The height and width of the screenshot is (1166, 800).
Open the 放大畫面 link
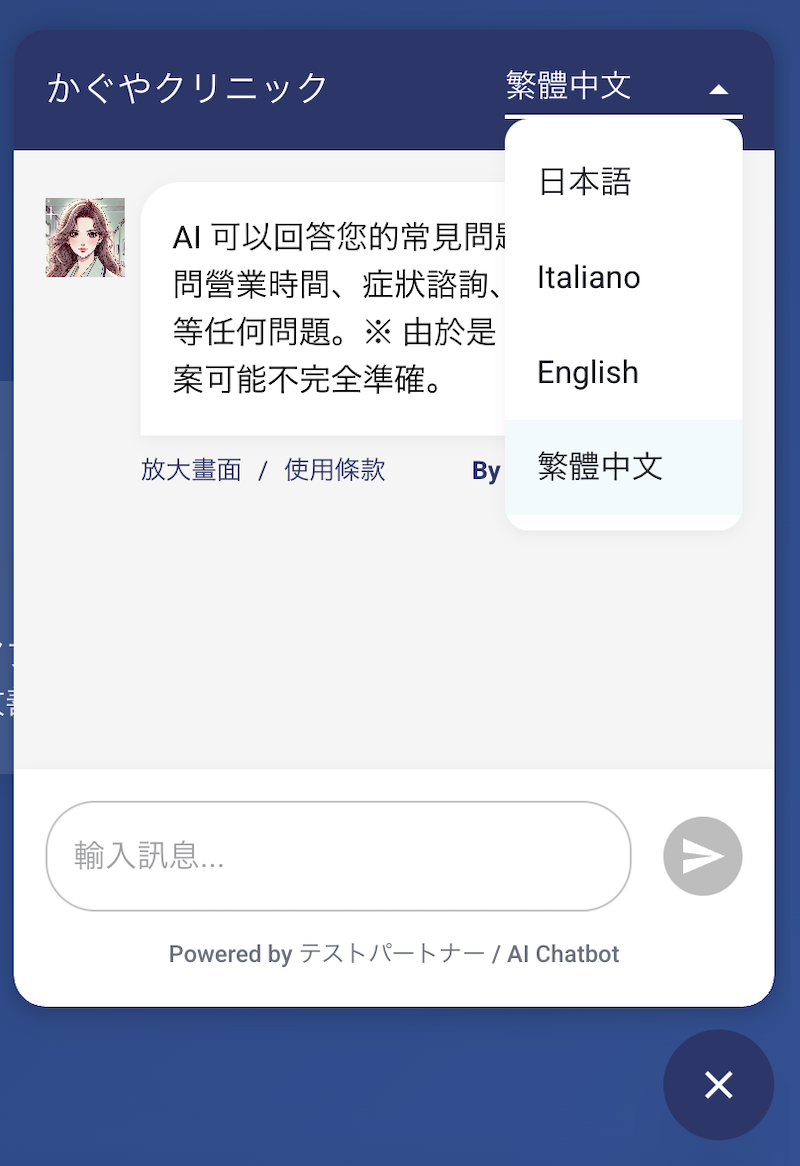[191, 470]
